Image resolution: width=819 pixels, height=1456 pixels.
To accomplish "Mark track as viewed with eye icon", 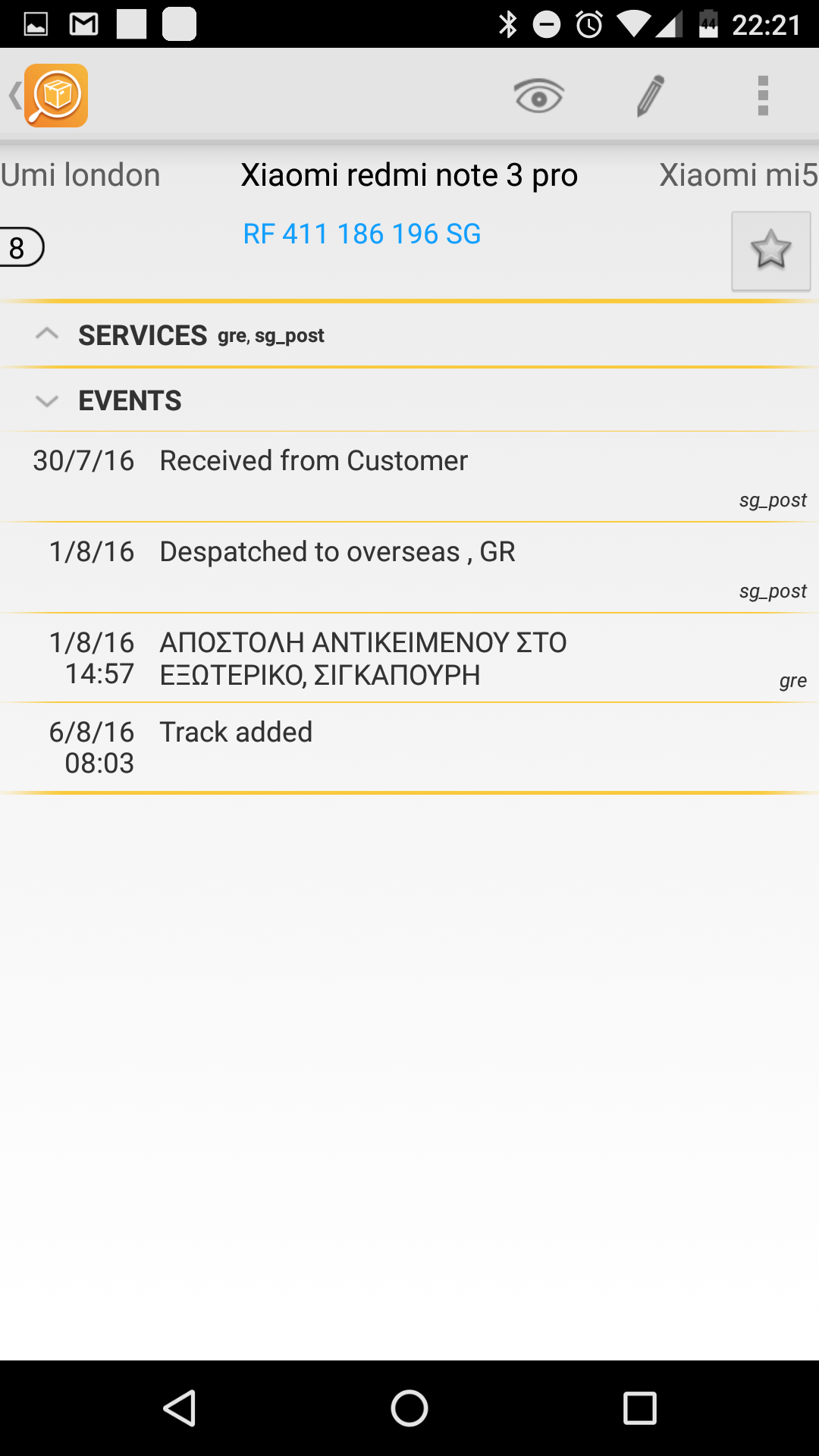I will click(x=538, y=96).
